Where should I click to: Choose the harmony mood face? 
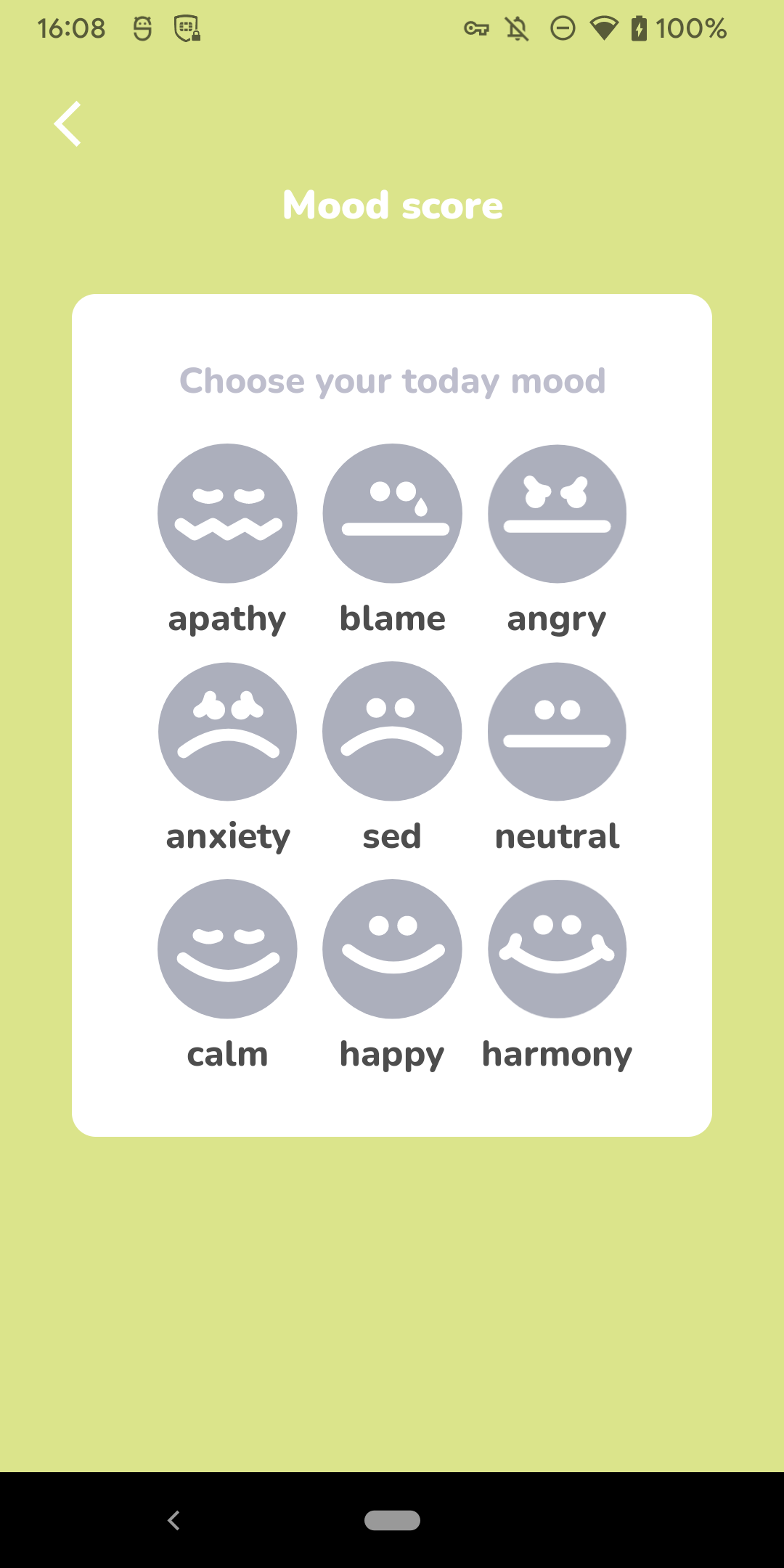pyautogui.click(x=557, y=949)
